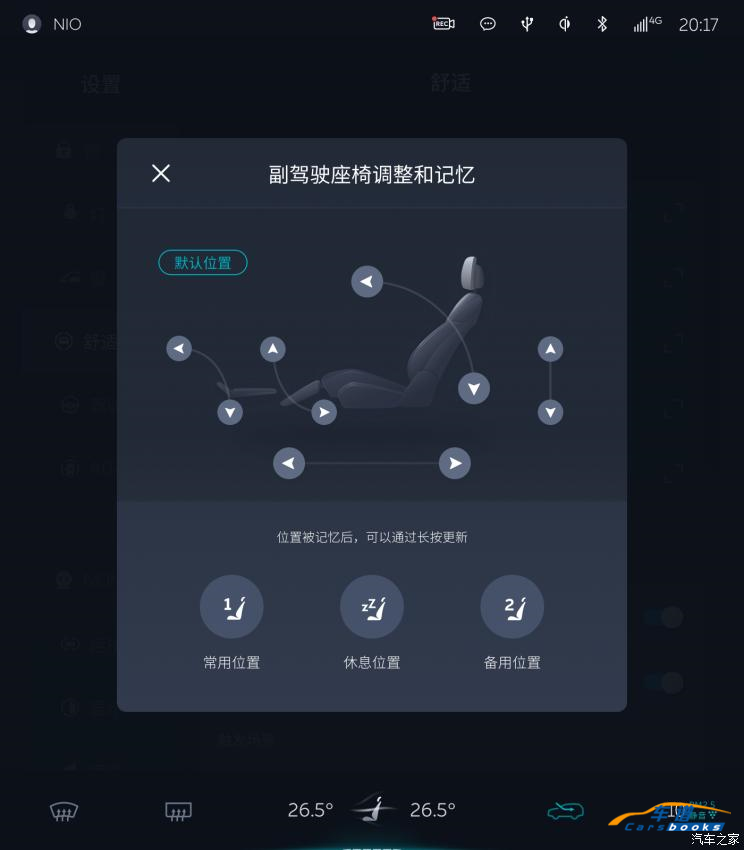Retract the leg rest toward seat
744x850 pixels.
click(324, 412)
